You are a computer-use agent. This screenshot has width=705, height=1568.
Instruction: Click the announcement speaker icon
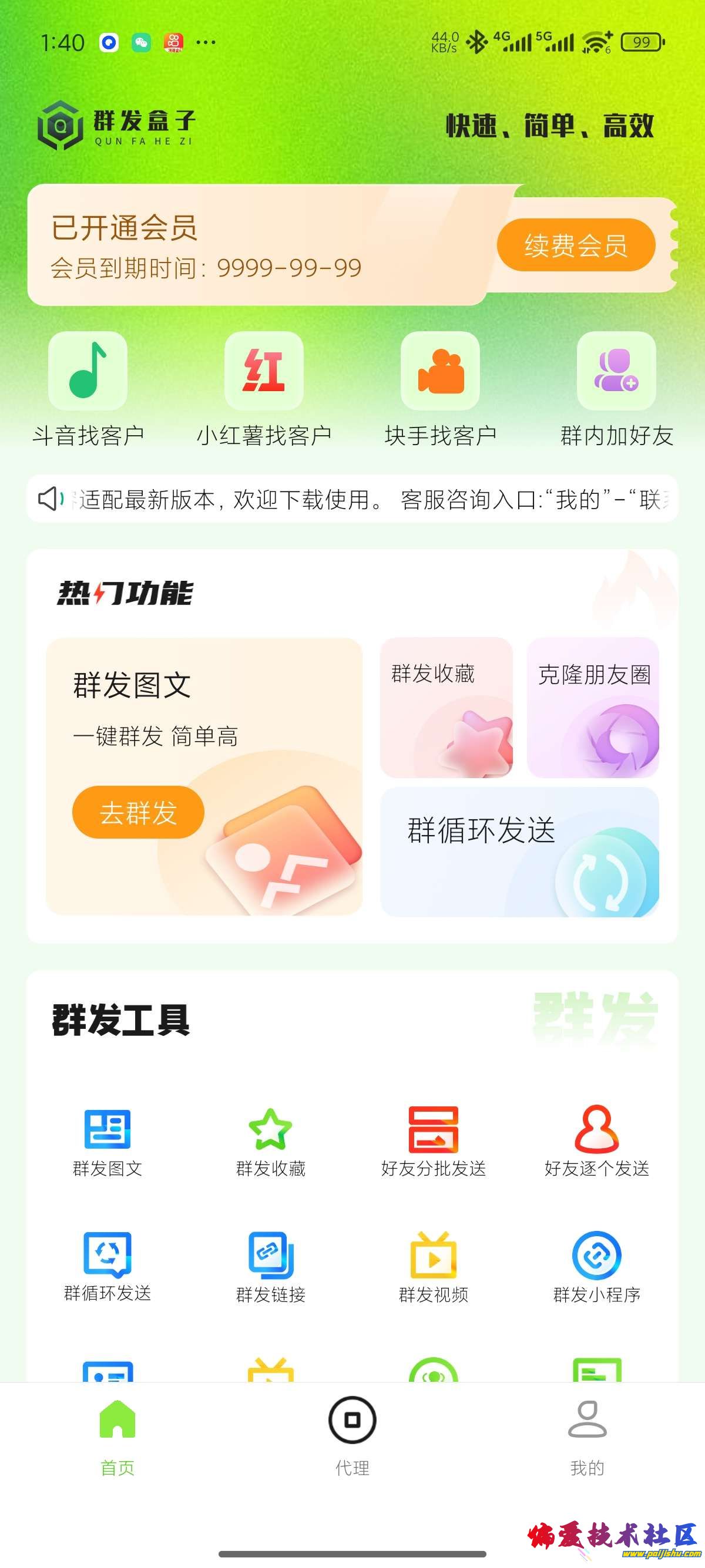(x=52, y=500)
